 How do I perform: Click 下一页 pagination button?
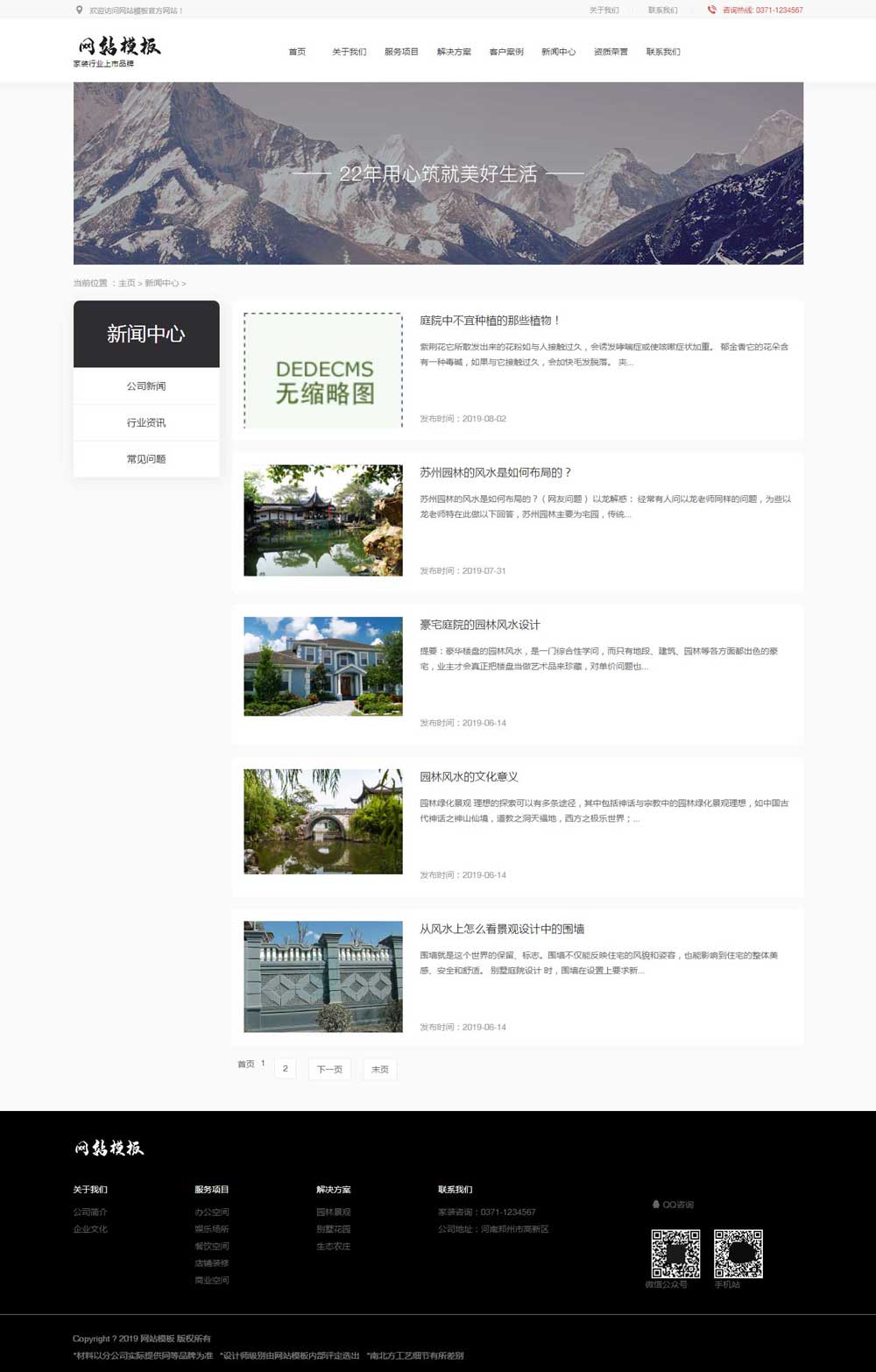(329, 1069)
